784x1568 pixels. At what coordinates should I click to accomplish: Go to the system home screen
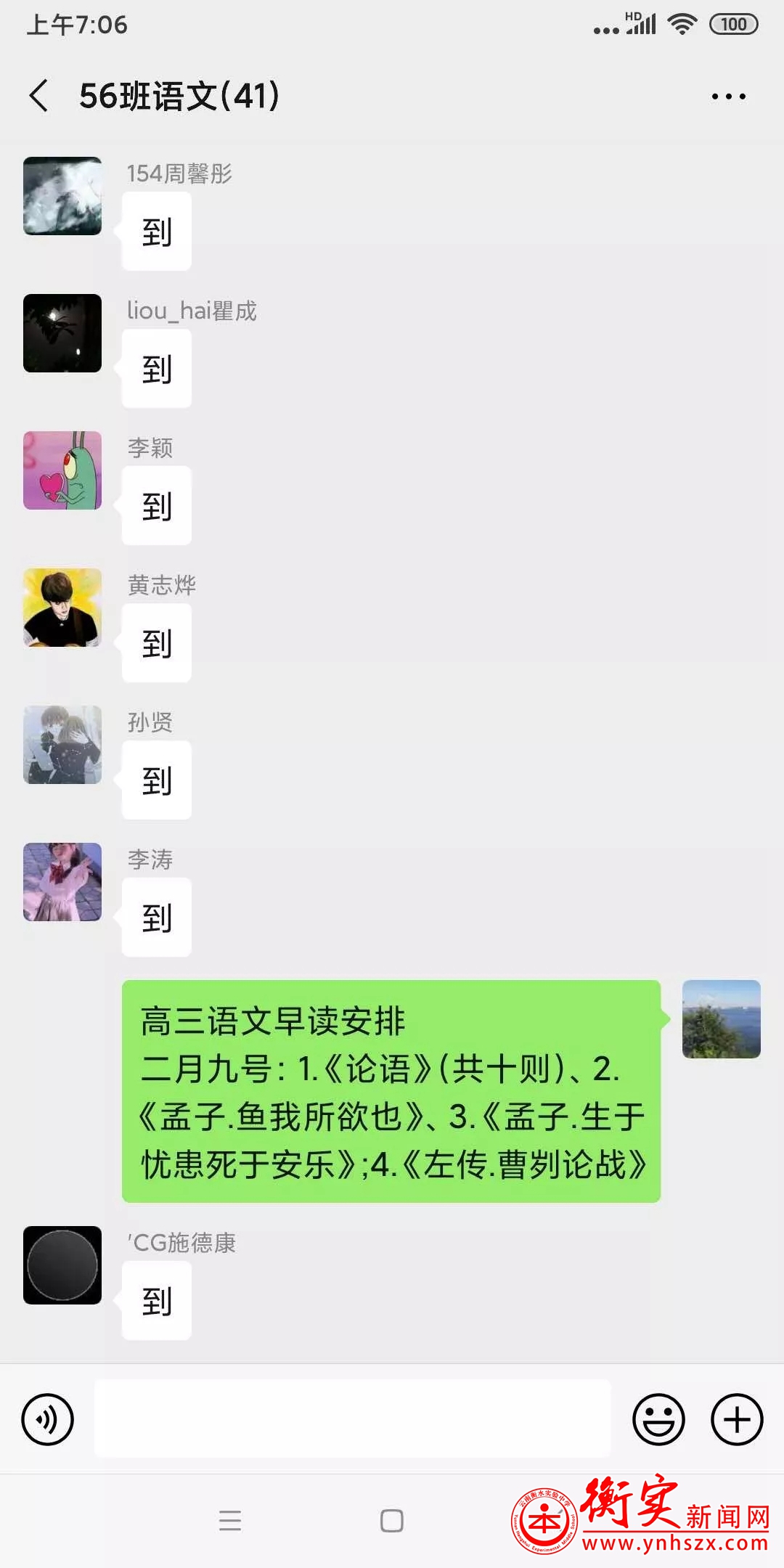(x=392, y=1520)
